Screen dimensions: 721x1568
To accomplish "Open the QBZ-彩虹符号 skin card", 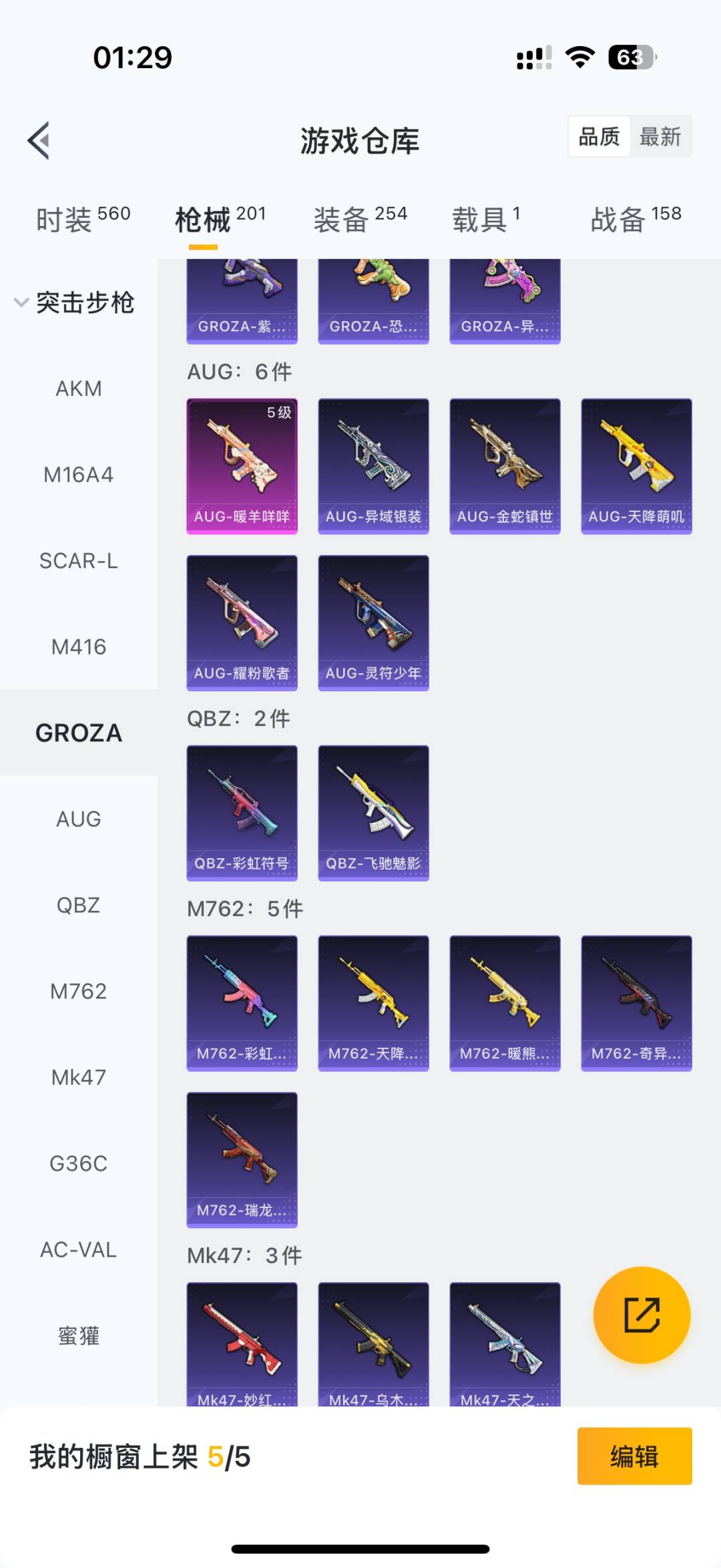I will [x=242, y=813].
